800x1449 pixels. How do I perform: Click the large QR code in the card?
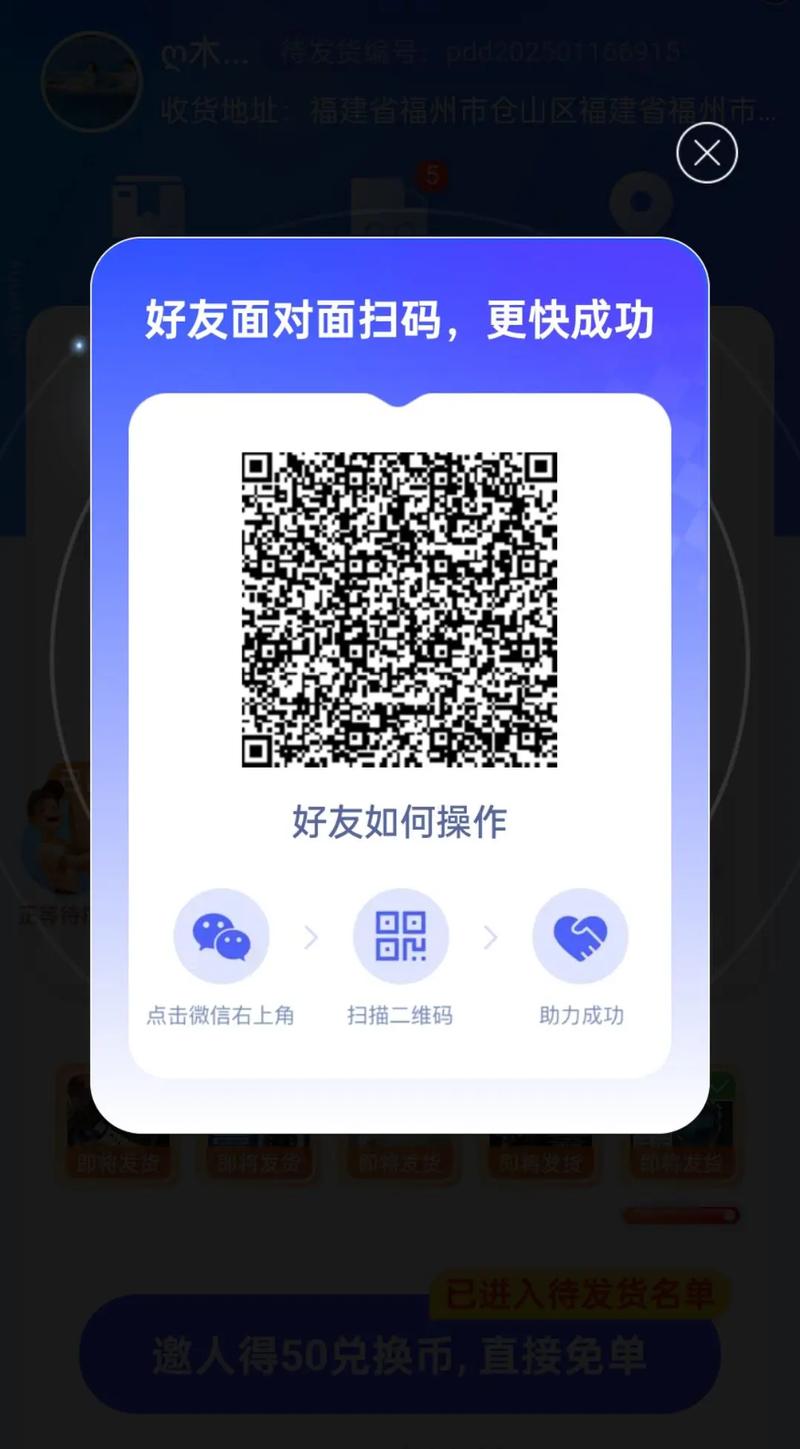click(400, 610)
